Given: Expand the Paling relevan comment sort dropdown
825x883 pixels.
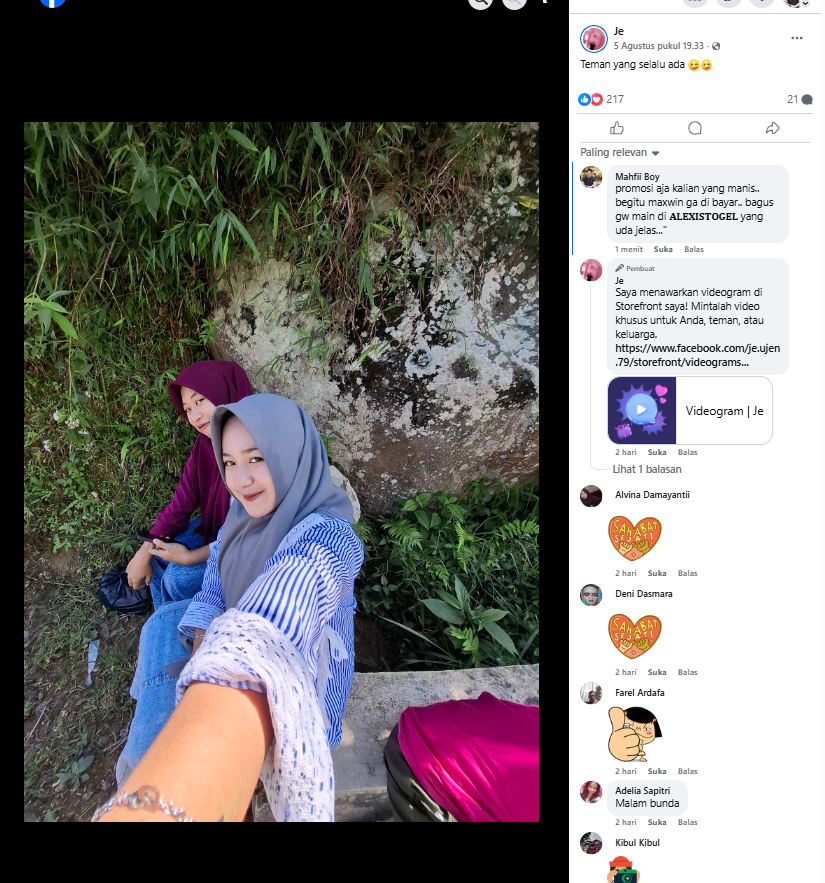Looking at the screenshot, I should point(619,153).
